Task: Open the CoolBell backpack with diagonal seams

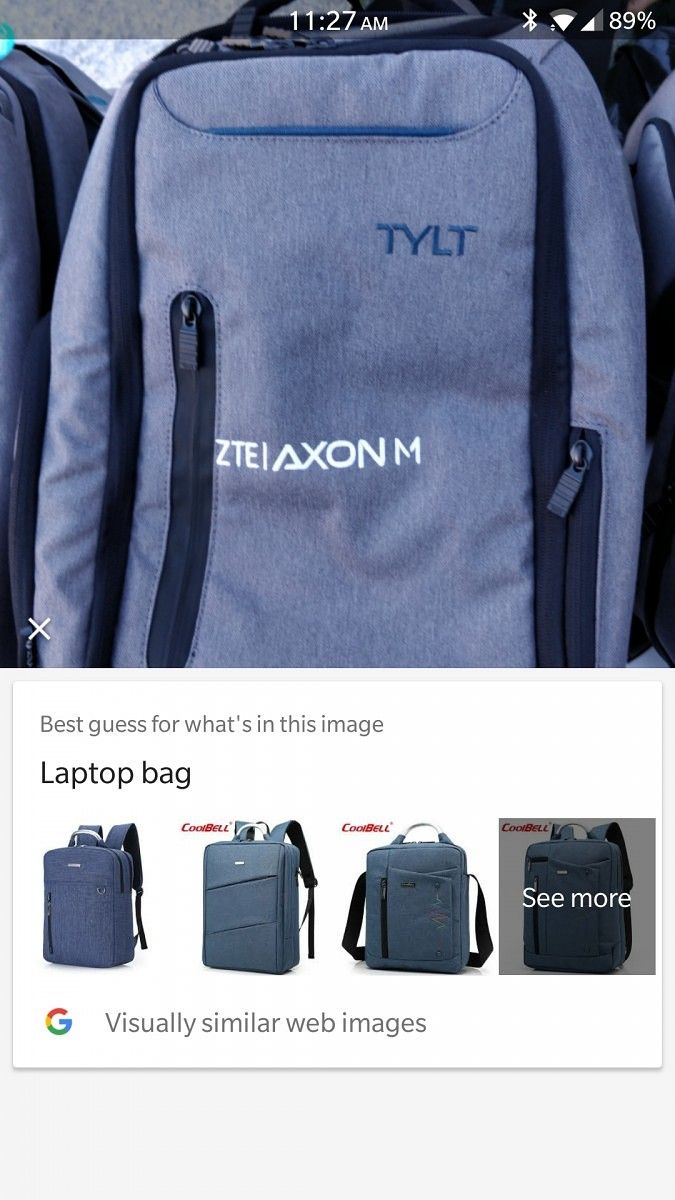Action: click(249, 896)
